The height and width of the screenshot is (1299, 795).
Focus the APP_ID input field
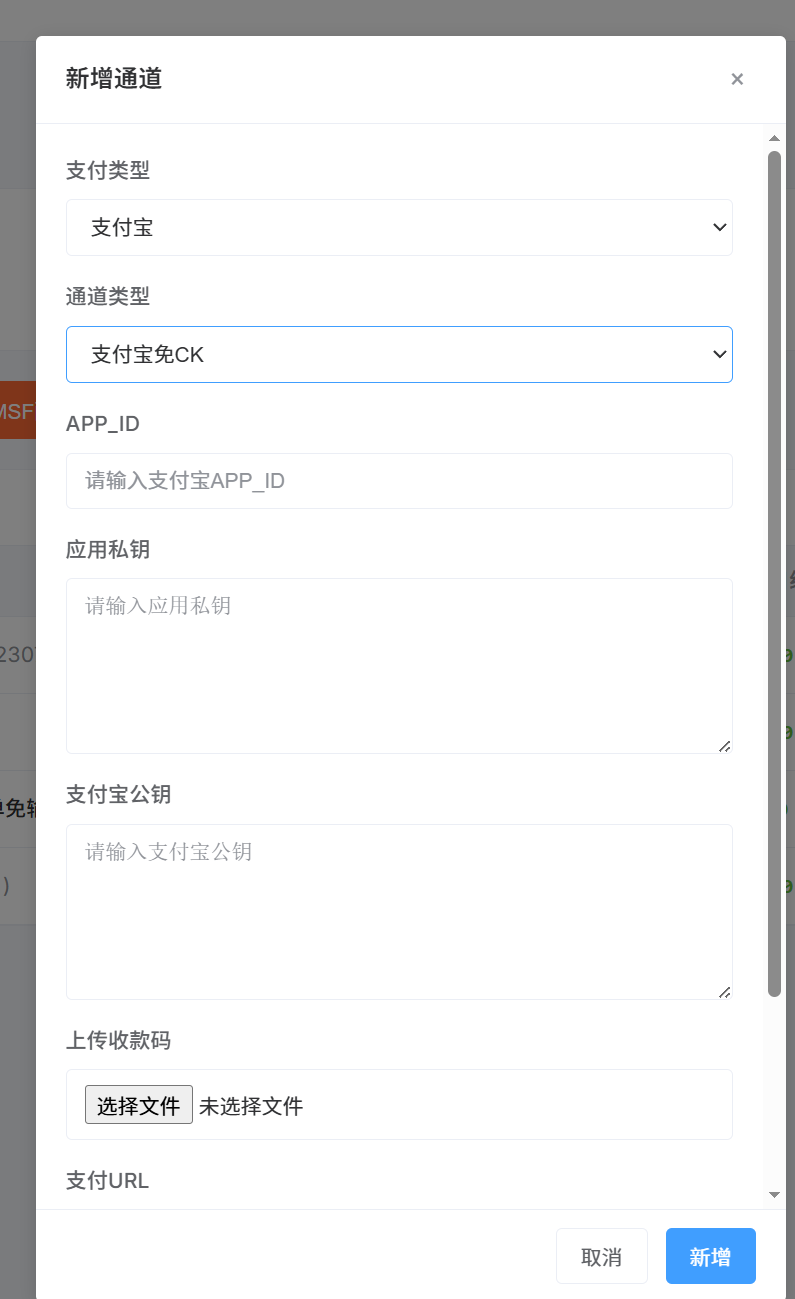[x=399, y=481]
